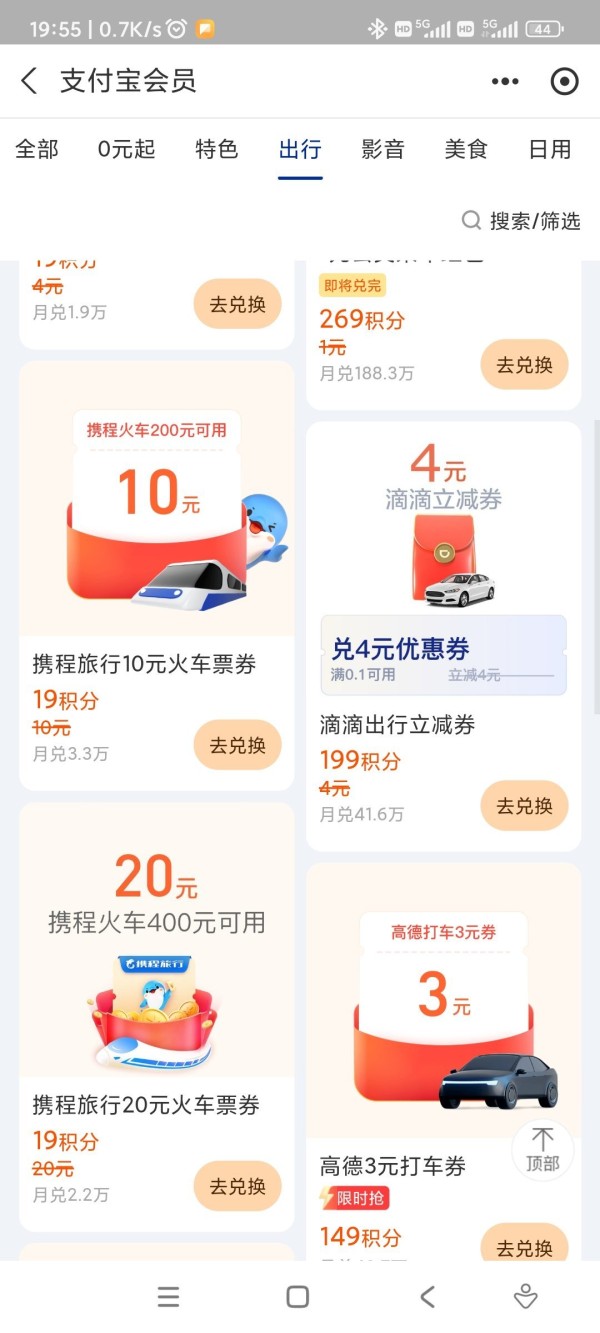Close the mini program via circle icon
The height and width of the screenshot is (1333, 600).
564,82
